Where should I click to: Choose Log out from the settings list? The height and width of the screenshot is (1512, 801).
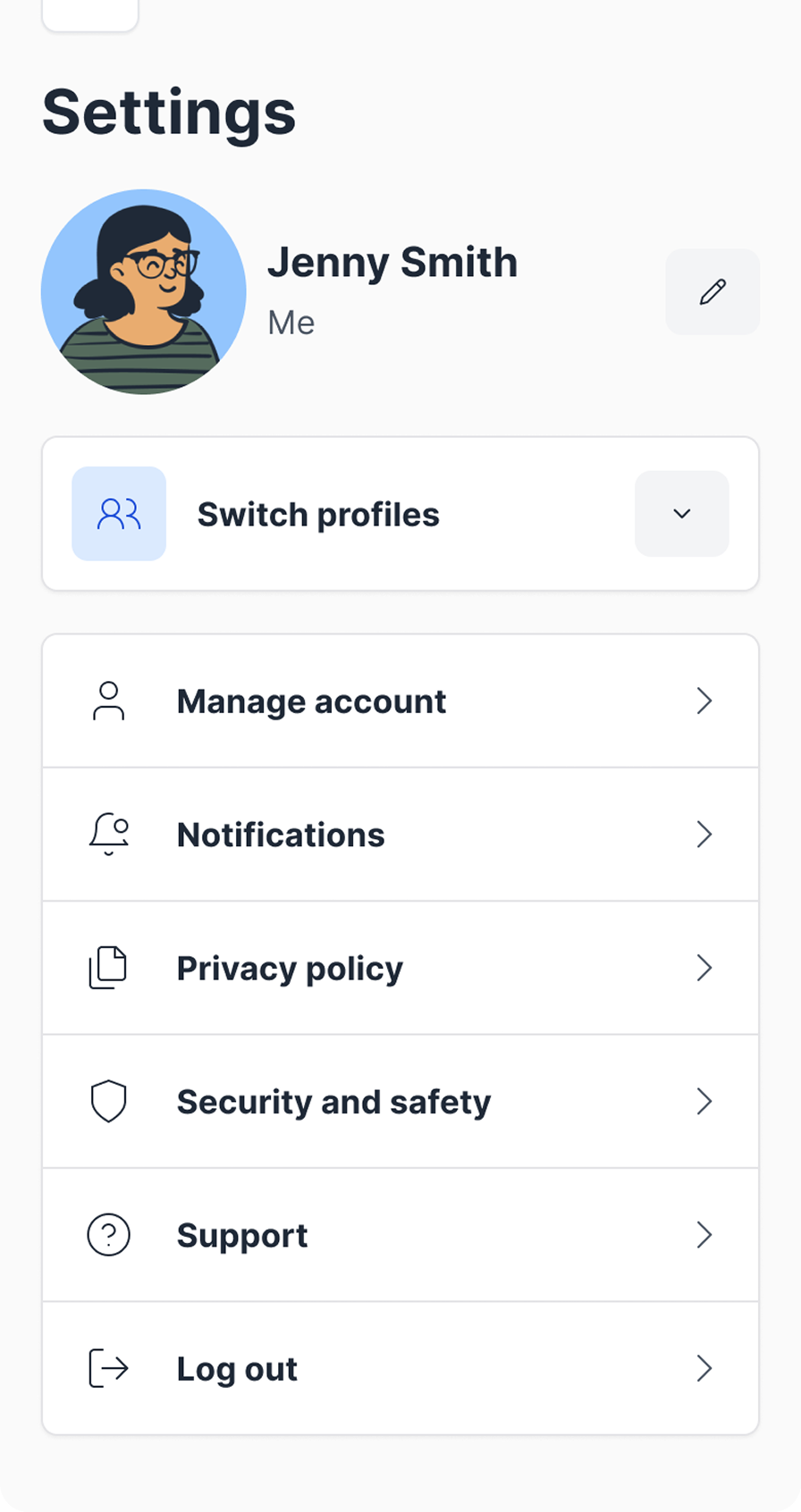point(237,1368)
